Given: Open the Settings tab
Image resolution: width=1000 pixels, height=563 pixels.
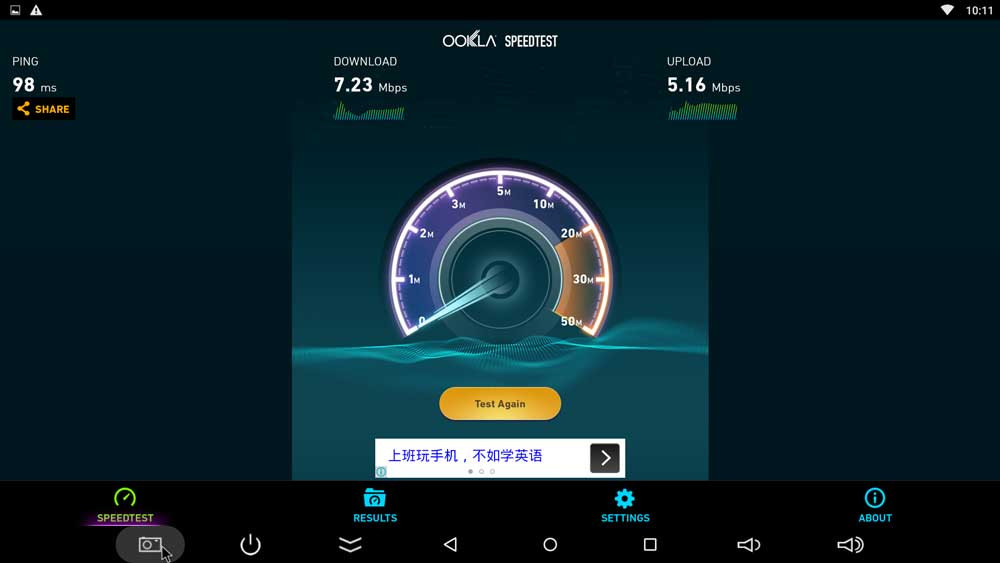Looking at the screenshot, I should click(625, 505).
